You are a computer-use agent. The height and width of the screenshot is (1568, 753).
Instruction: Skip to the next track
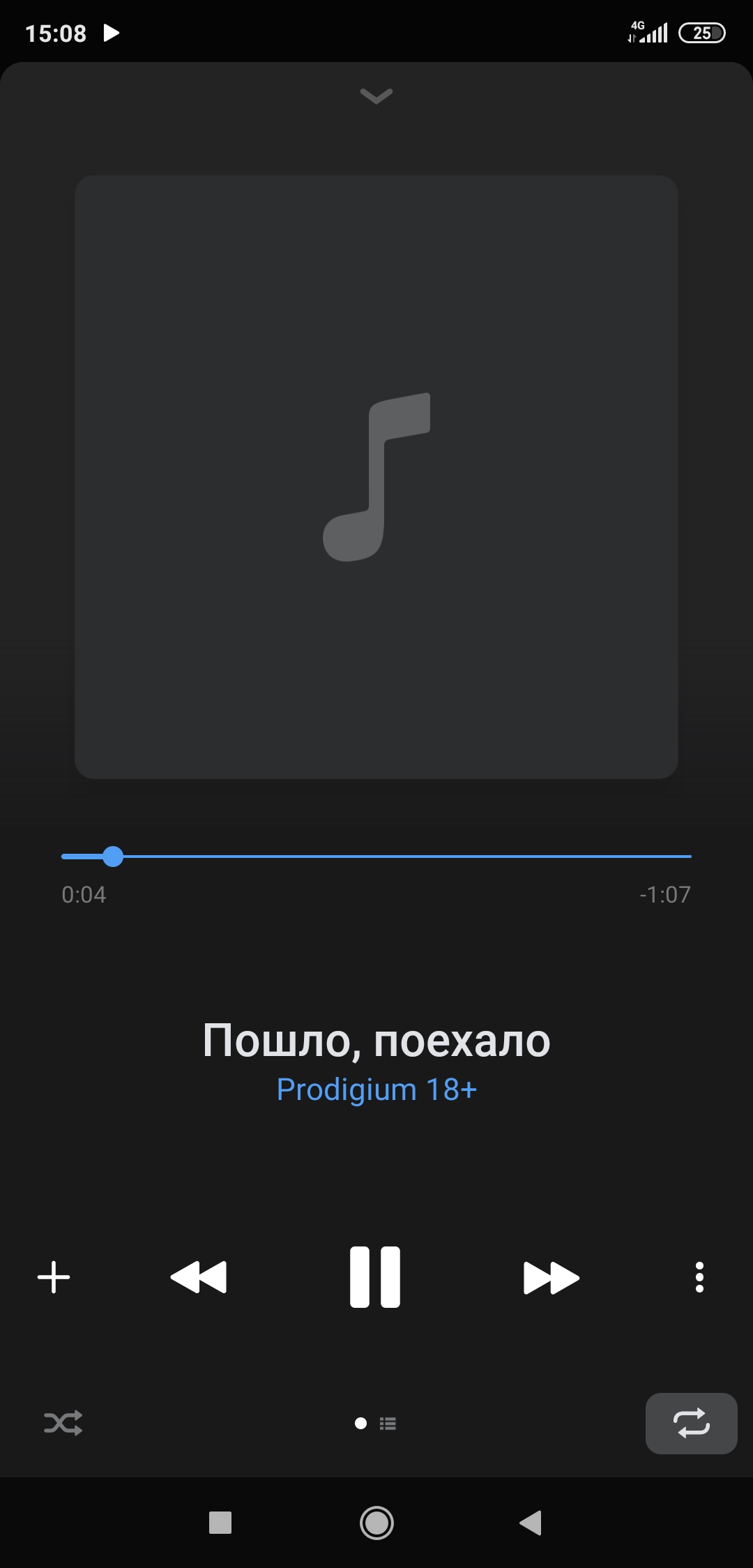pos(551,1278)
